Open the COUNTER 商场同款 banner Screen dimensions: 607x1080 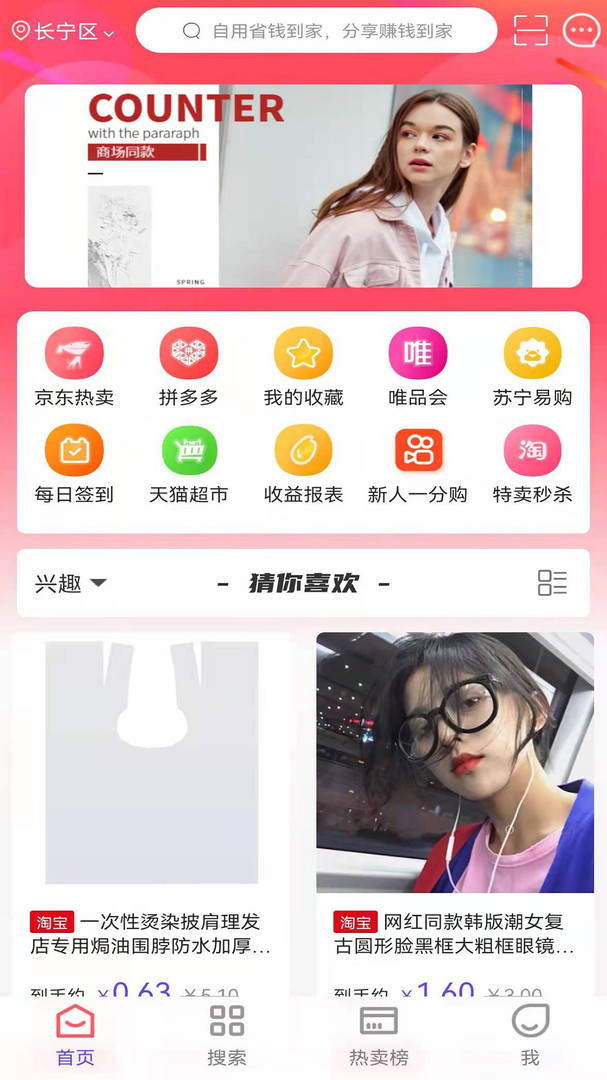[303, 186]
